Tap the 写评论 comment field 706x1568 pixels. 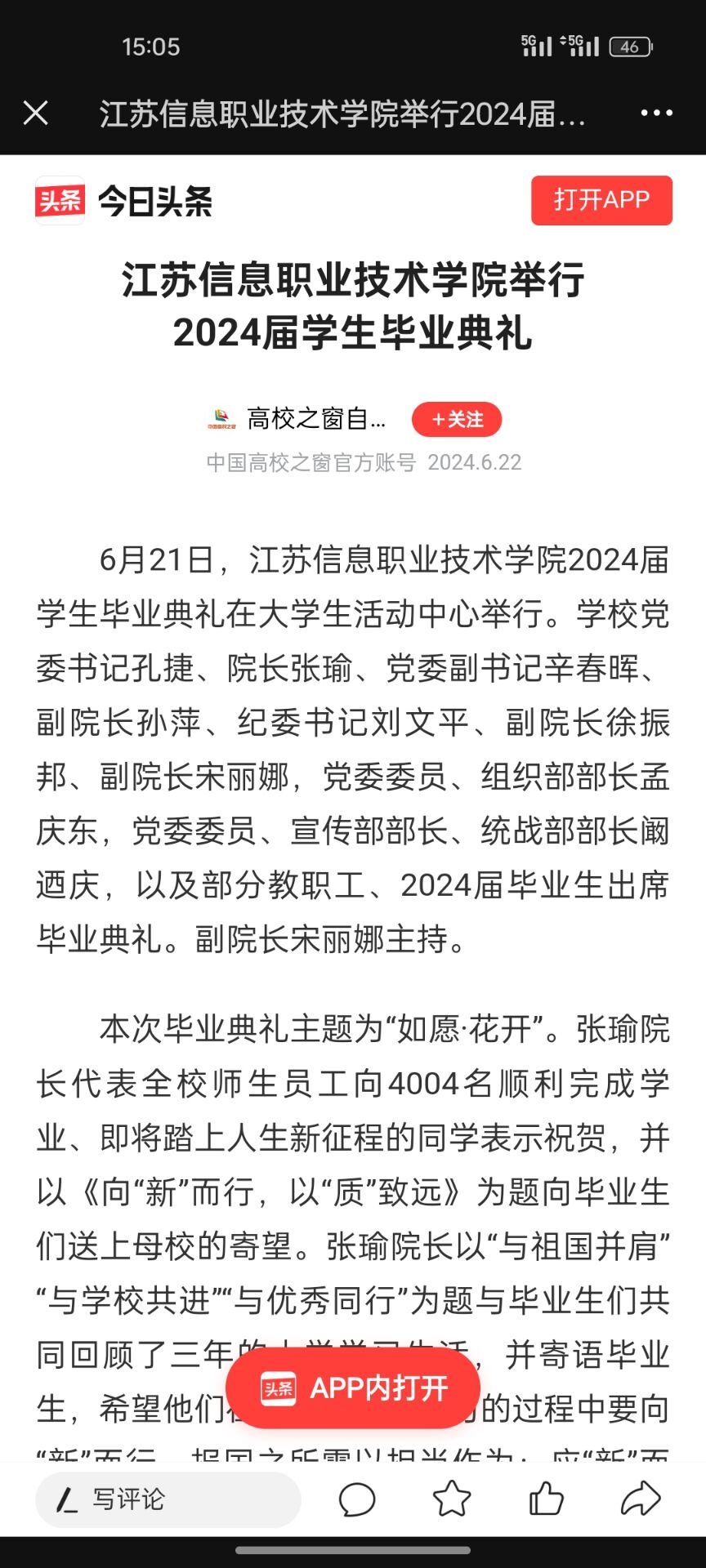168,1499
